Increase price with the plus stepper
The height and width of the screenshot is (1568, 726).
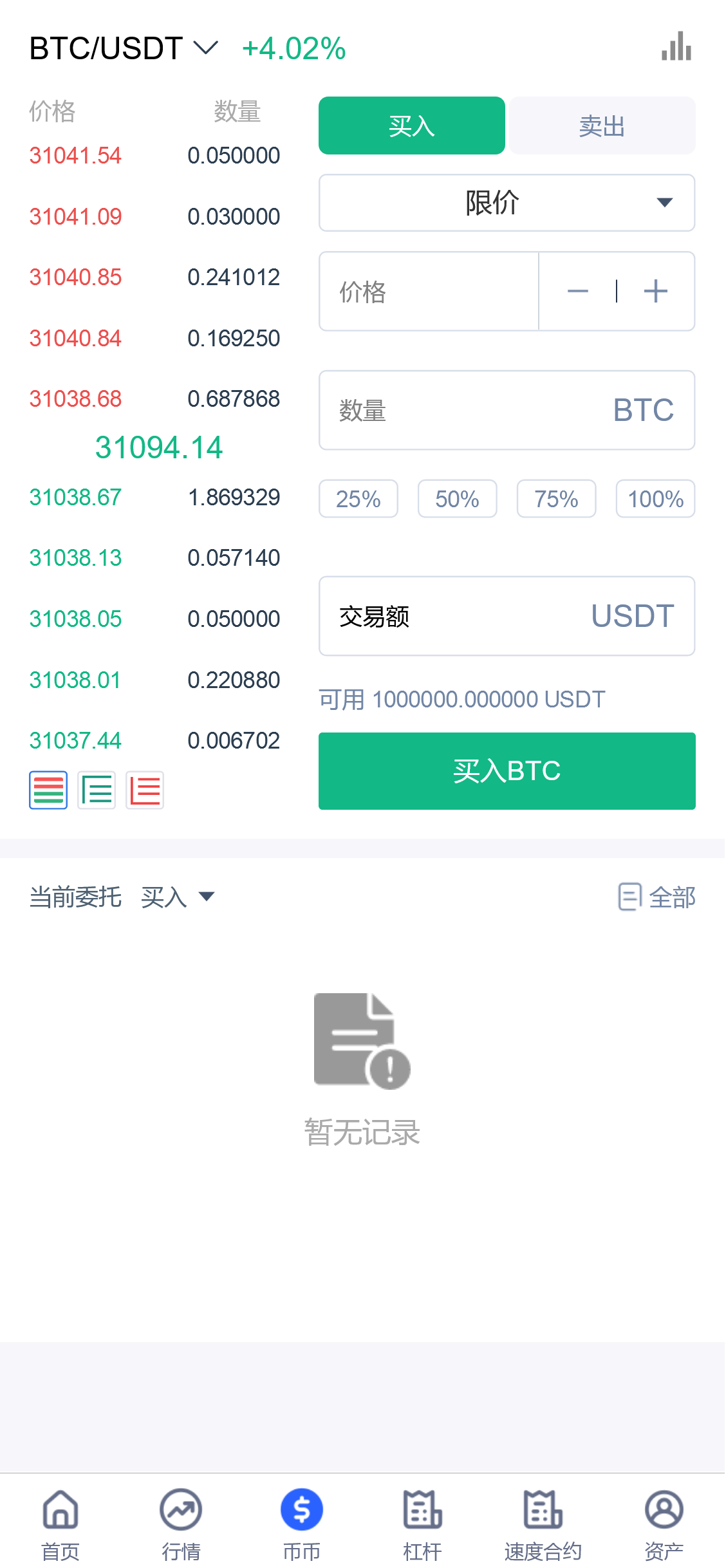point(656,292)
